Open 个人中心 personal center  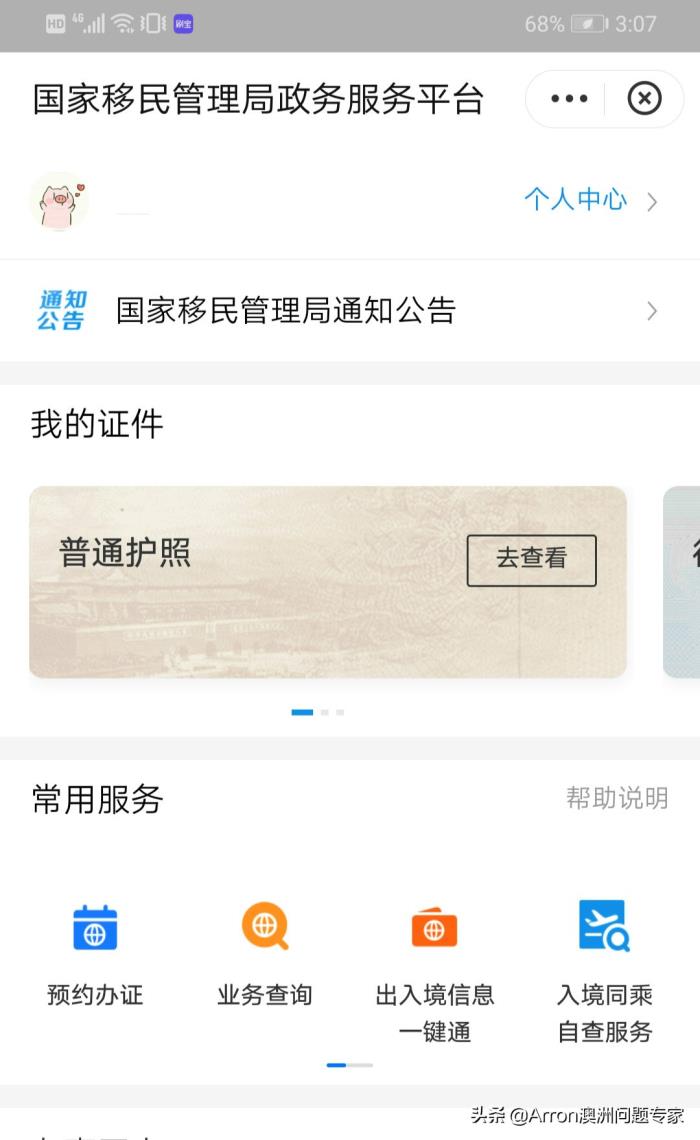(590, 200)
